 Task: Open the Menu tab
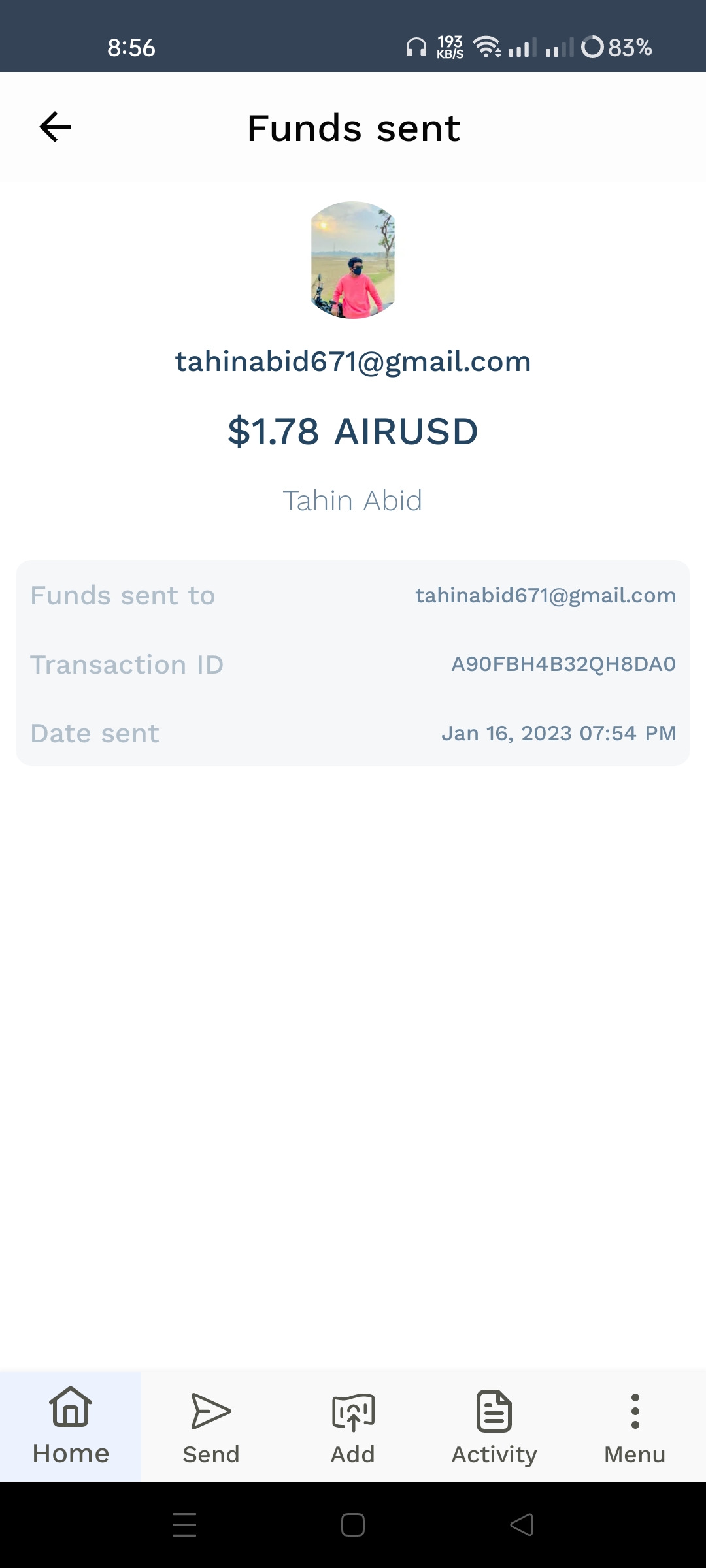(635, 1426)
